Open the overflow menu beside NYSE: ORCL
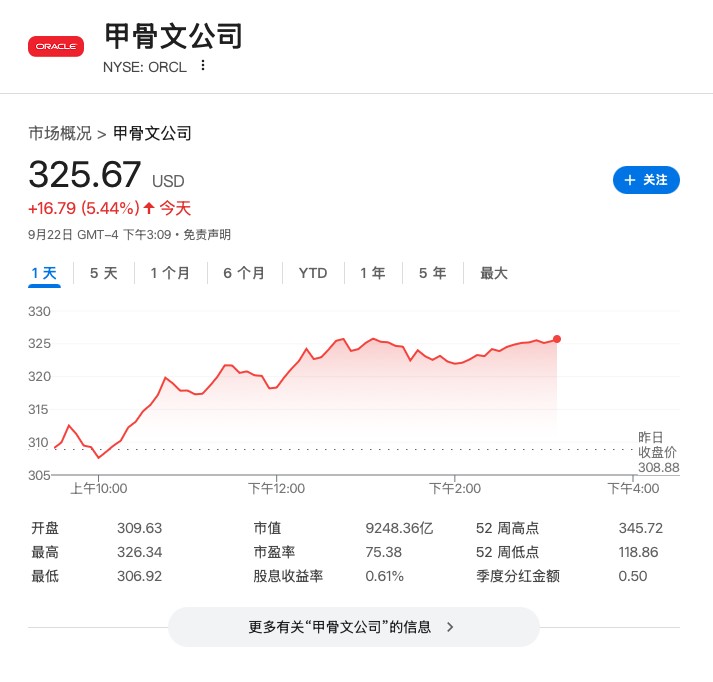The image size is (713, 682). [x=203, y=66]
